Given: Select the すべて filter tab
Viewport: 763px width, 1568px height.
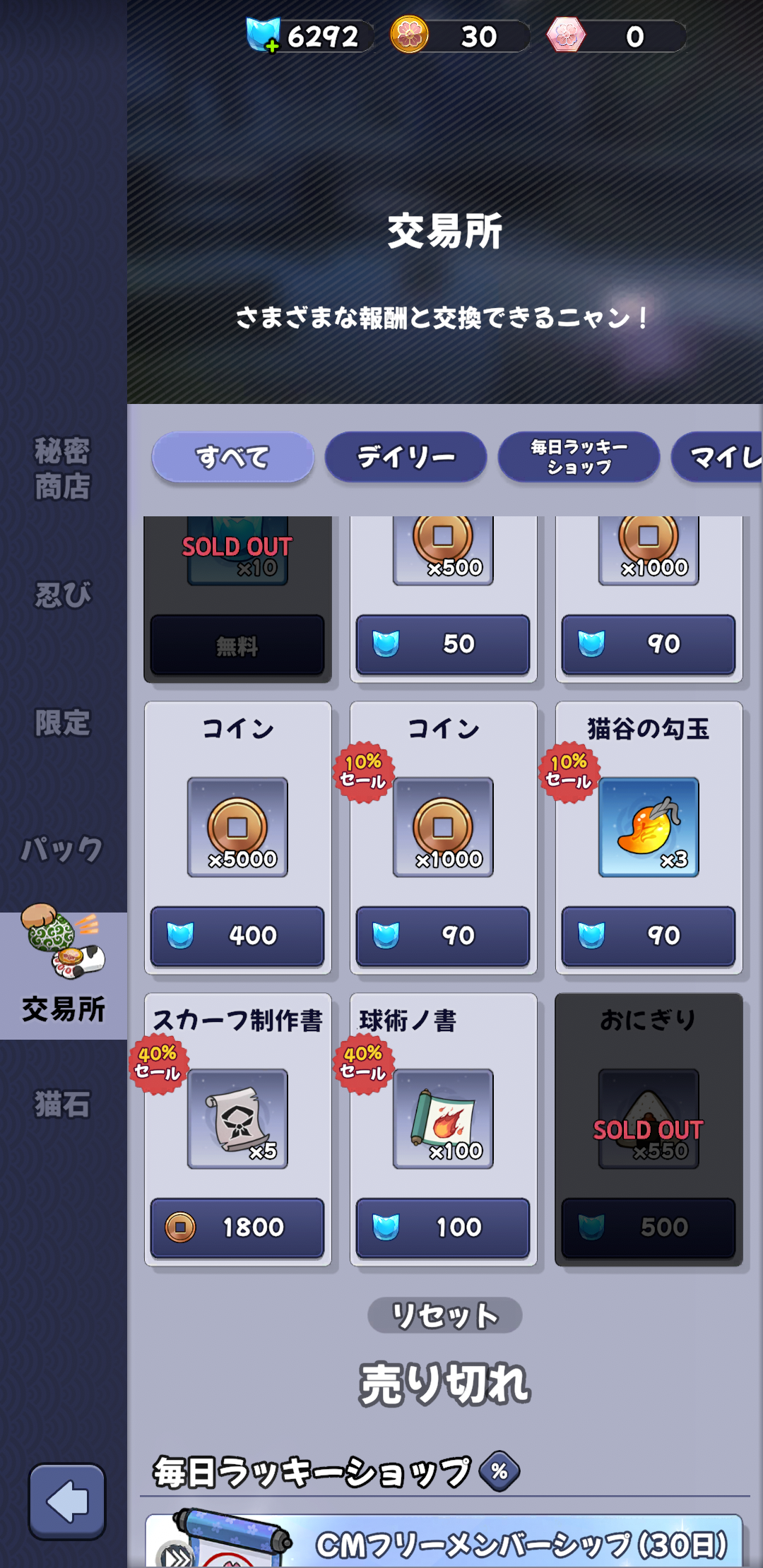Looking at the screenshot, I should pyautogui.click(x=232, y=457).
